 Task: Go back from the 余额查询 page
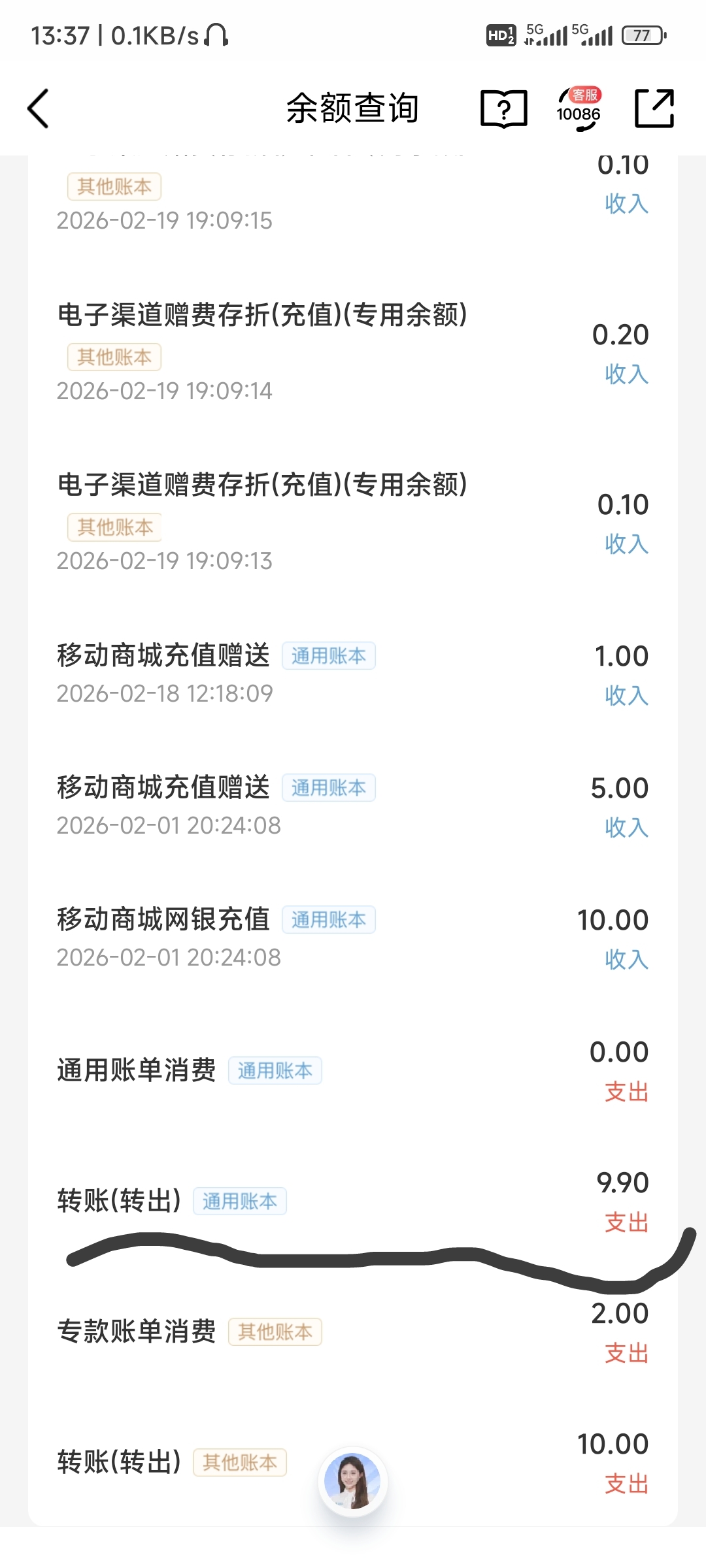(x=39, y=108)
